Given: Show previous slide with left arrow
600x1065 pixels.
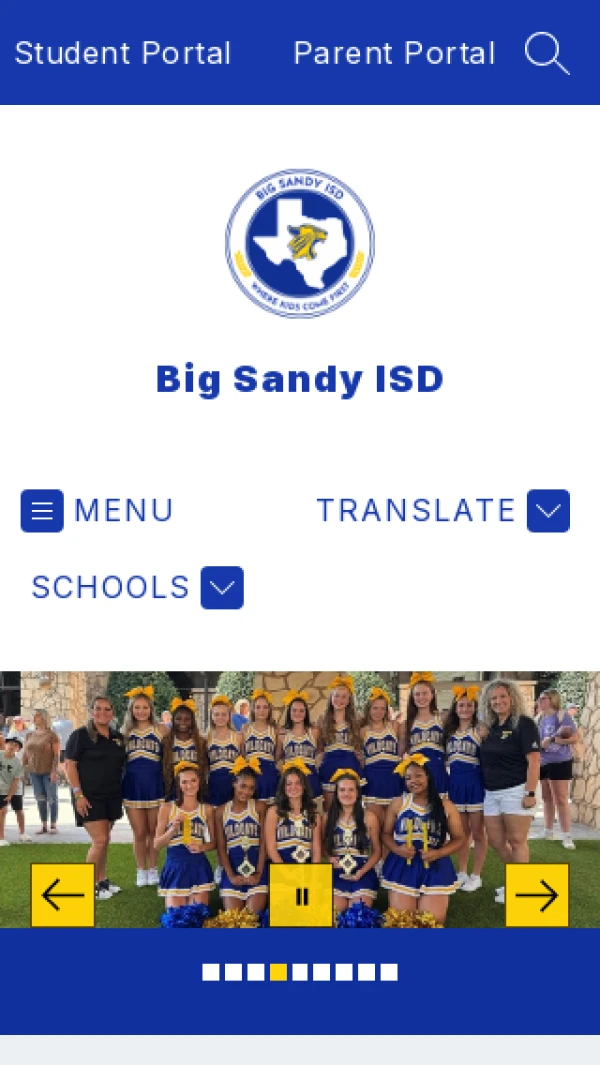Looking at the screenshot, I should pyautogui.click(x=63, y=895).
